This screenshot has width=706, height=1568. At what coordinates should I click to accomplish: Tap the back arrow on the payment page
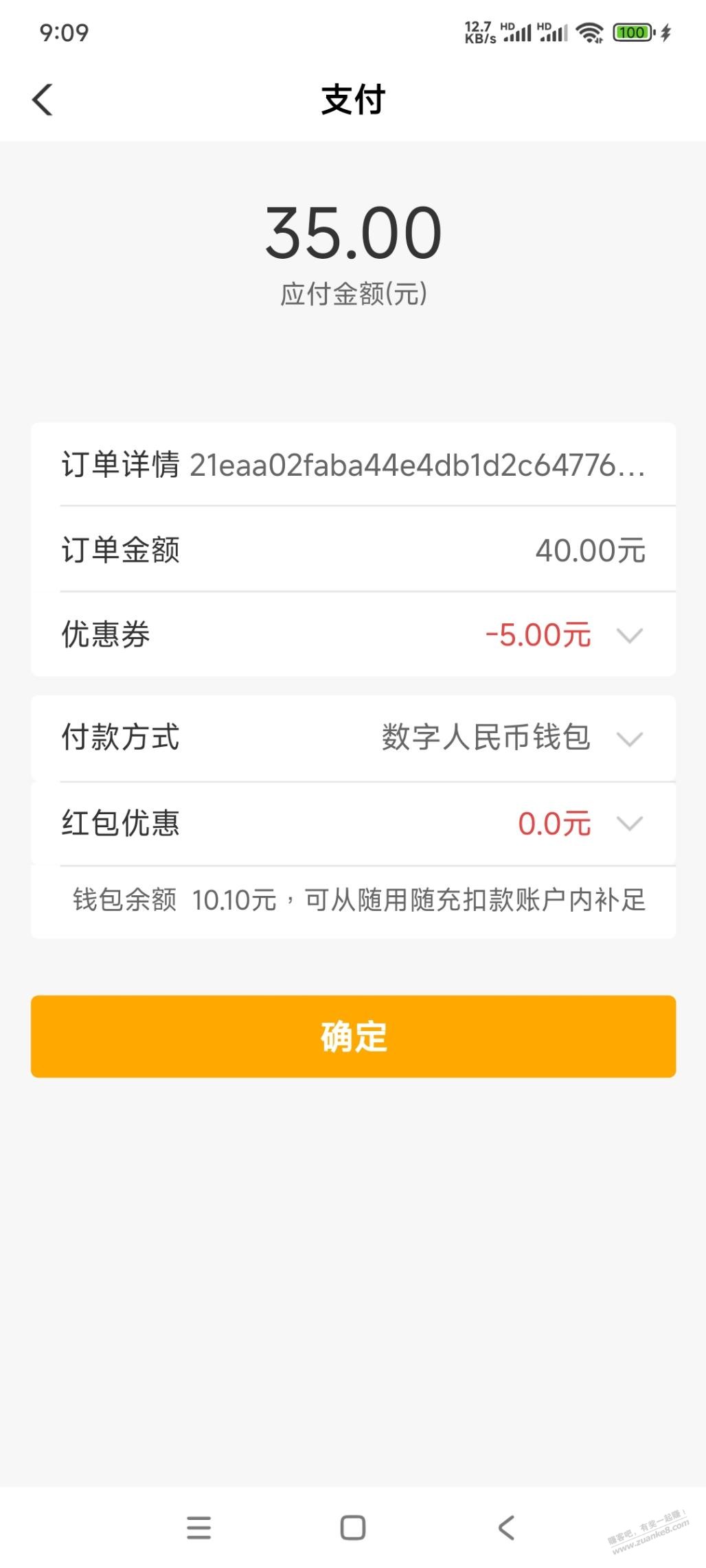click(x=43, y=100)
